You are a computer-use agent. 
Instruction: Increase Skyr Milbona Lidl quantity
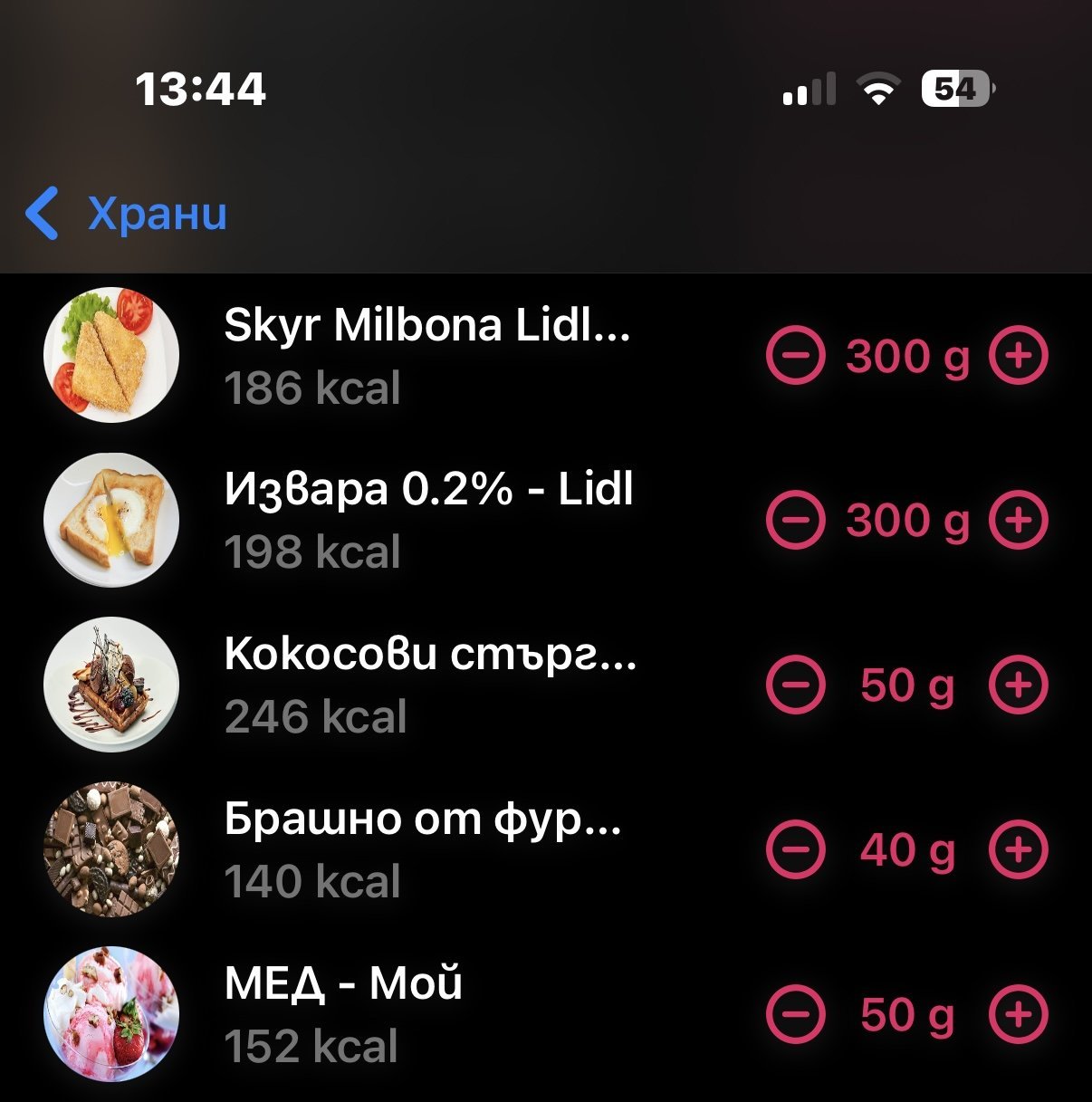point(1018,356)
